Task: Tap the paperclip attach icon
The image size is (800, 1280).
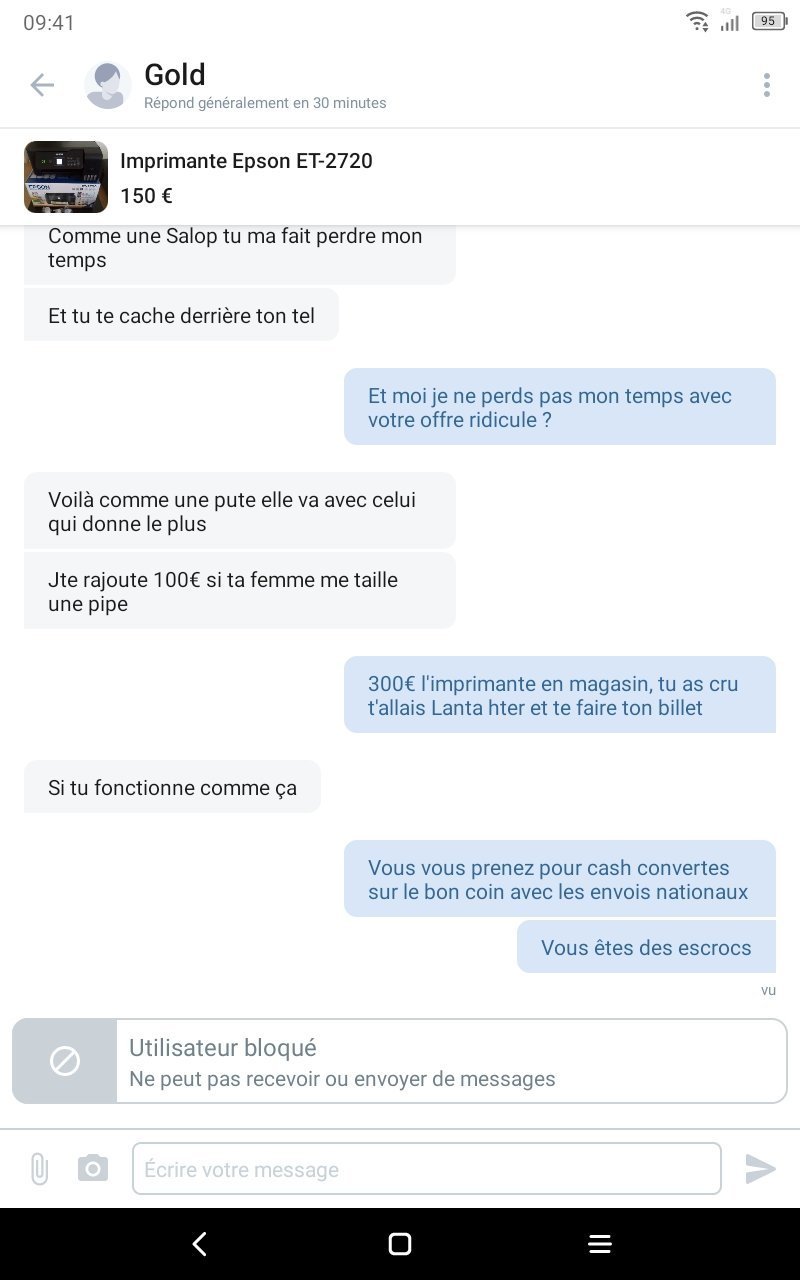Action: (39, 1168)
